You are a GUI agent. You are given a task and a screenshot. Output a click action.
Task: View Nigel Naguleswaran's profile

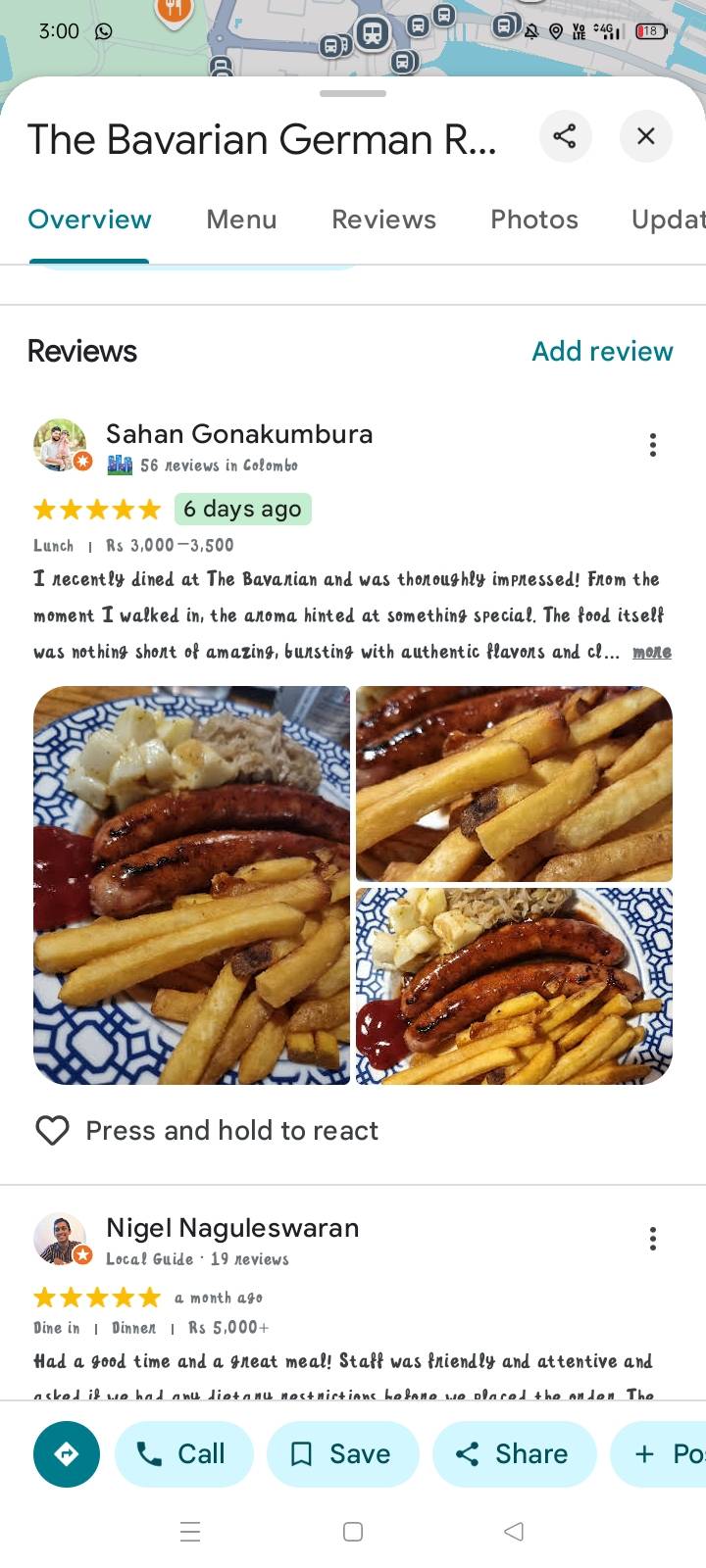pos(232,1228)
